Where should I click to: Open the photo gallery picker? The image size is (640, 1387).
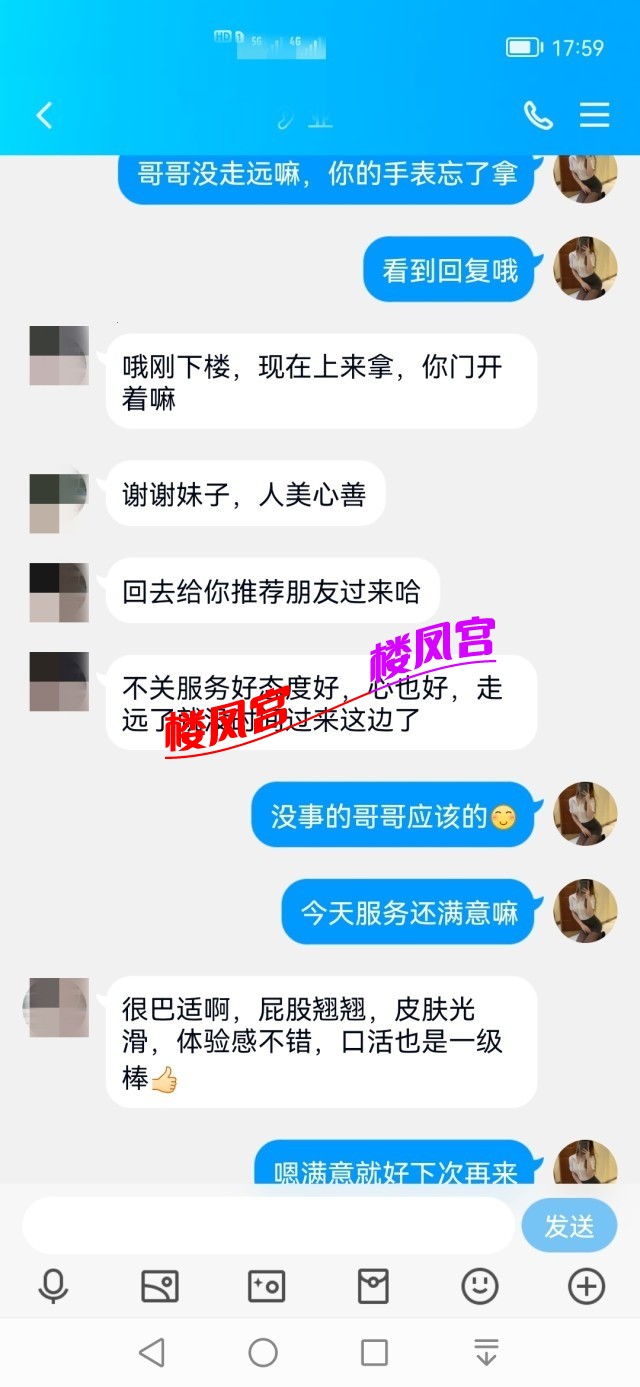pyautogui.click(x=160, y=1286)
